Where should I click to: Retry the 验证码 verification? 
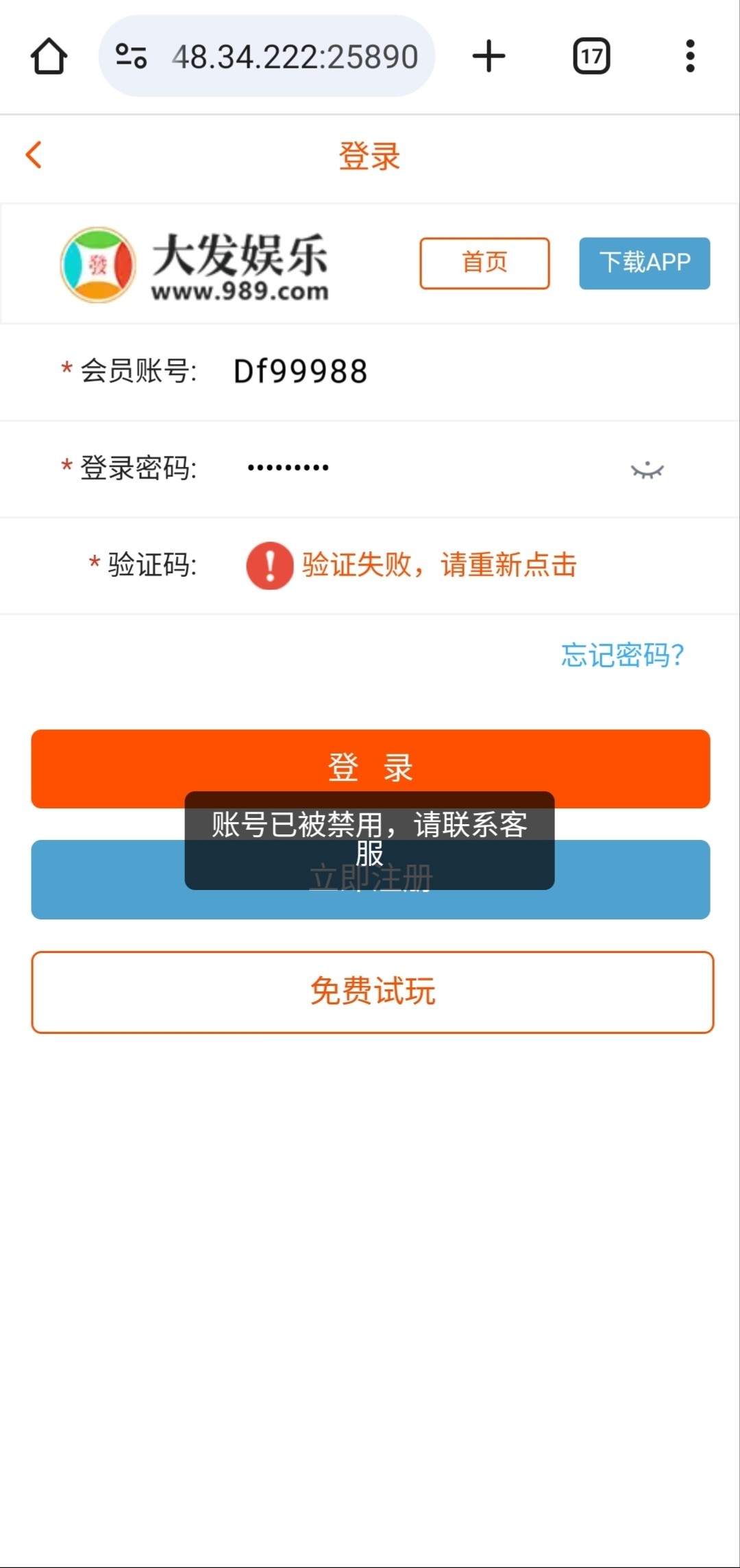pyautogui.click(x=411, y=566)
